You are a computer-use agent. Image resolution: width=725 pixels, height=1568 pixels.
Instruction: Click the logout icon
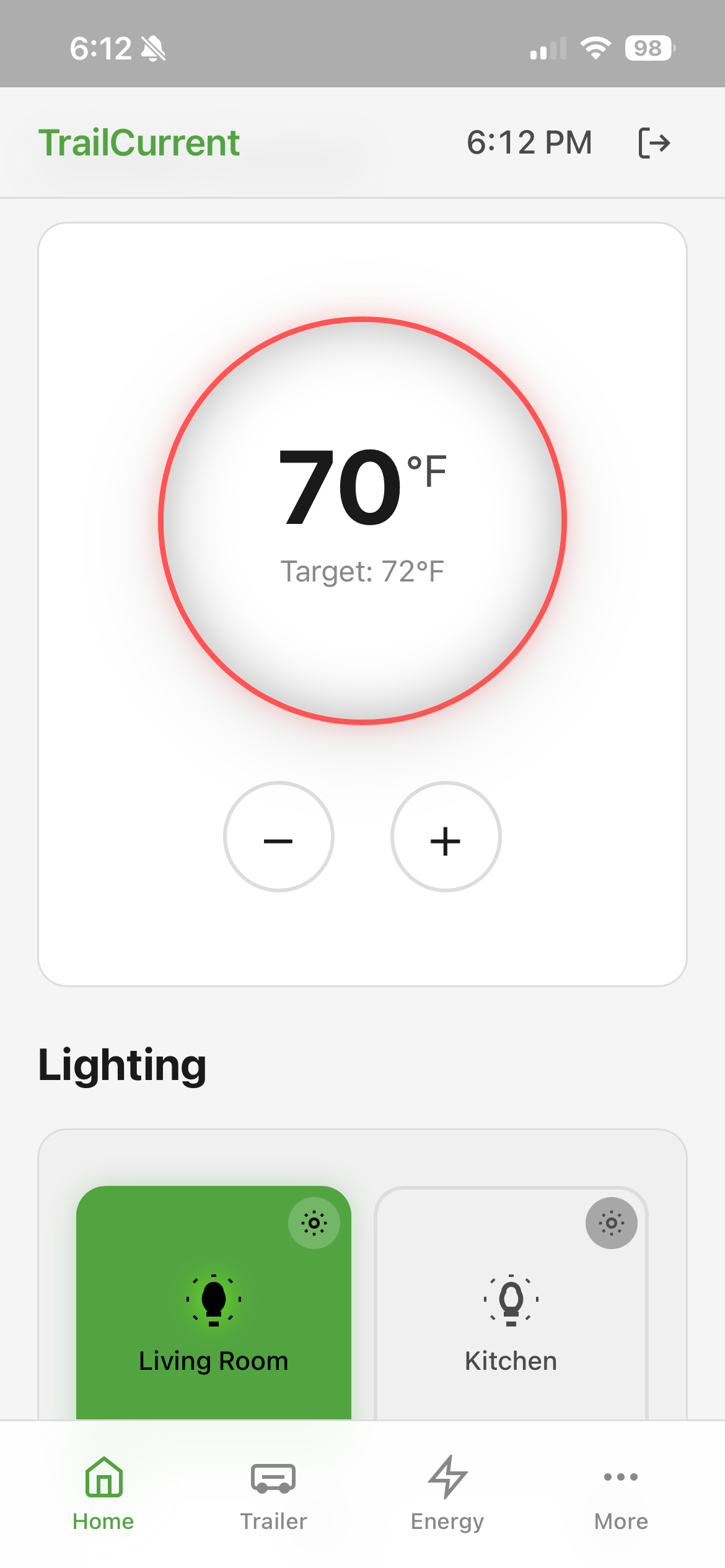pyautogui.click(x=654, y=142)
